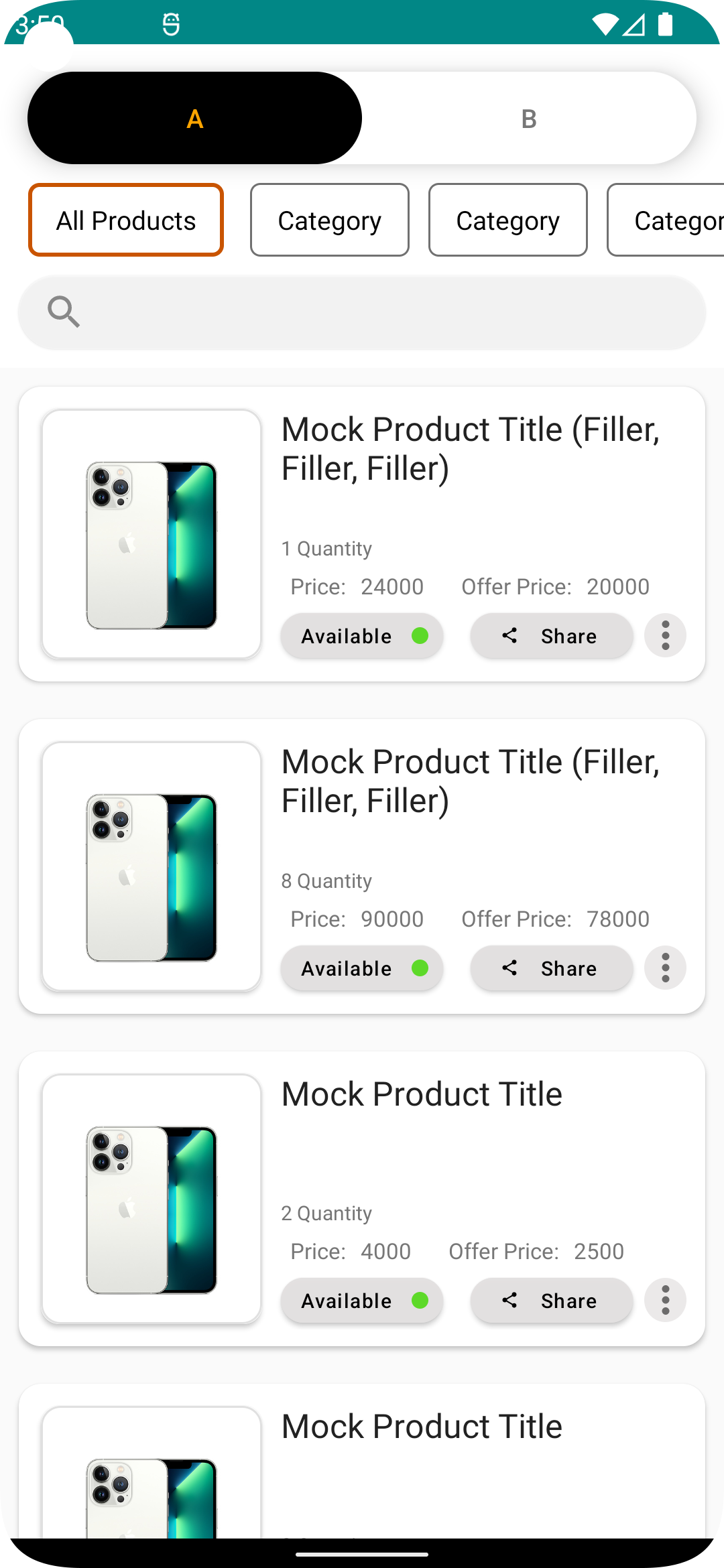Tap Available on the 24000 priced product
724x1568 pixels.
tap(362, 636)
